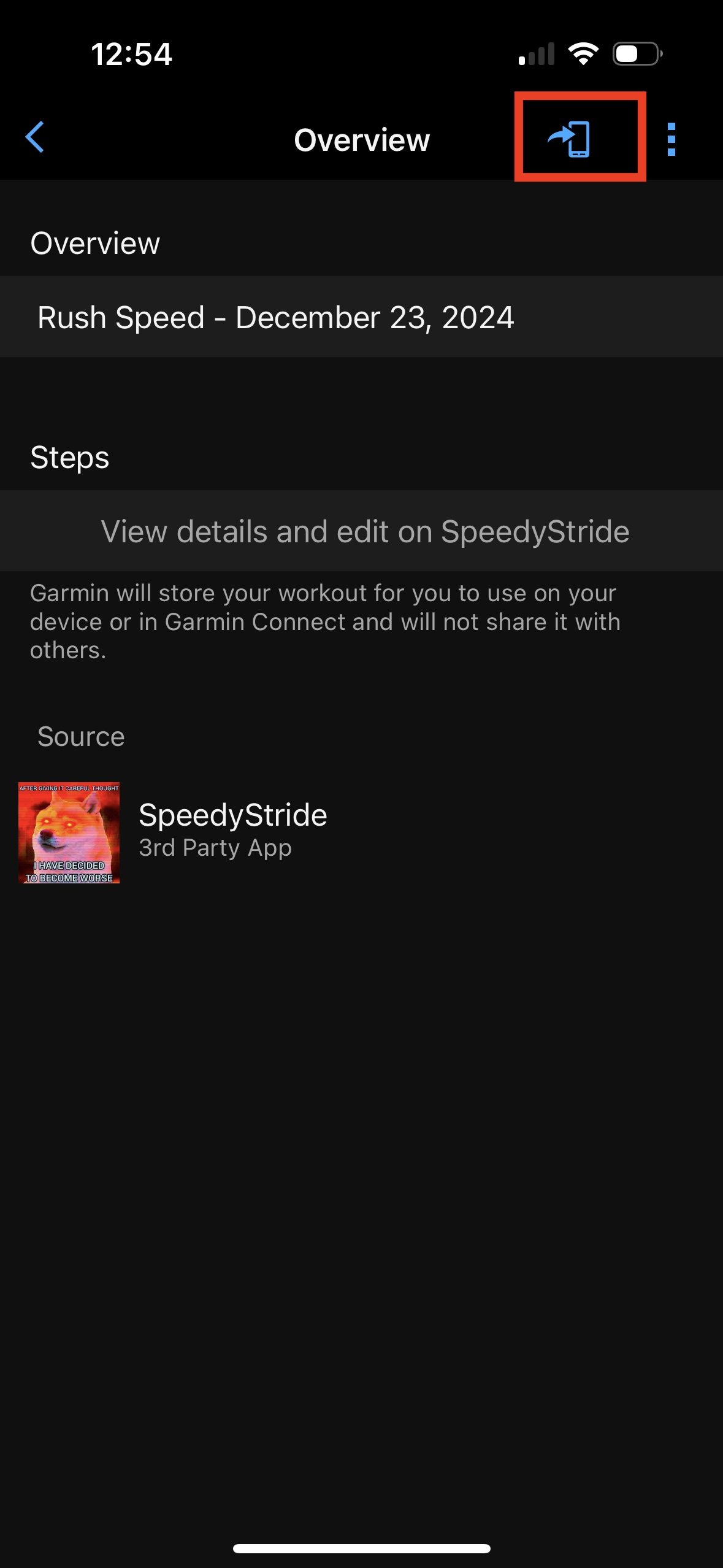Select the highlighted transfer workout icon

(x=580, y=139)
